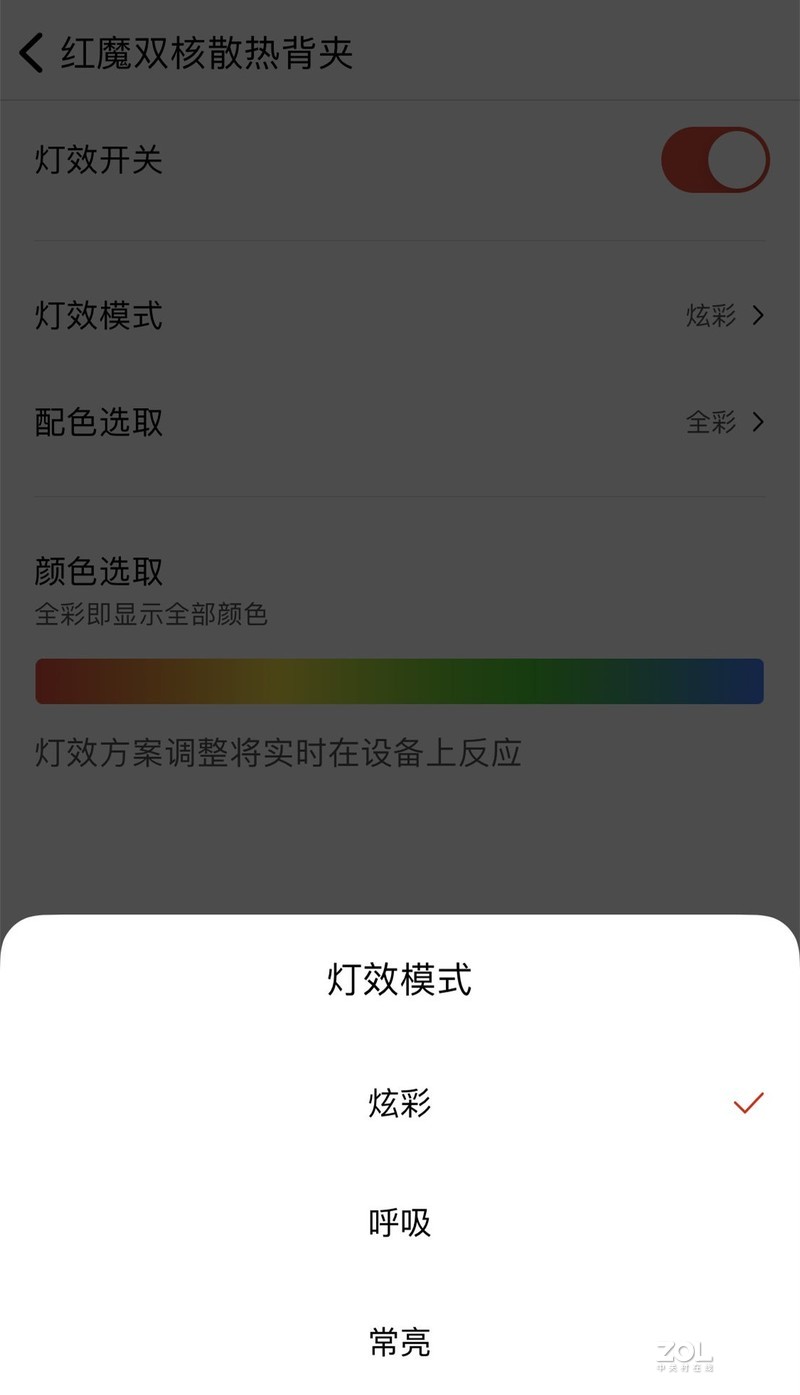This screenshot has width=800, height=1395.
Task: Open the 配色选取 selection row
Action: click(400, 423)
